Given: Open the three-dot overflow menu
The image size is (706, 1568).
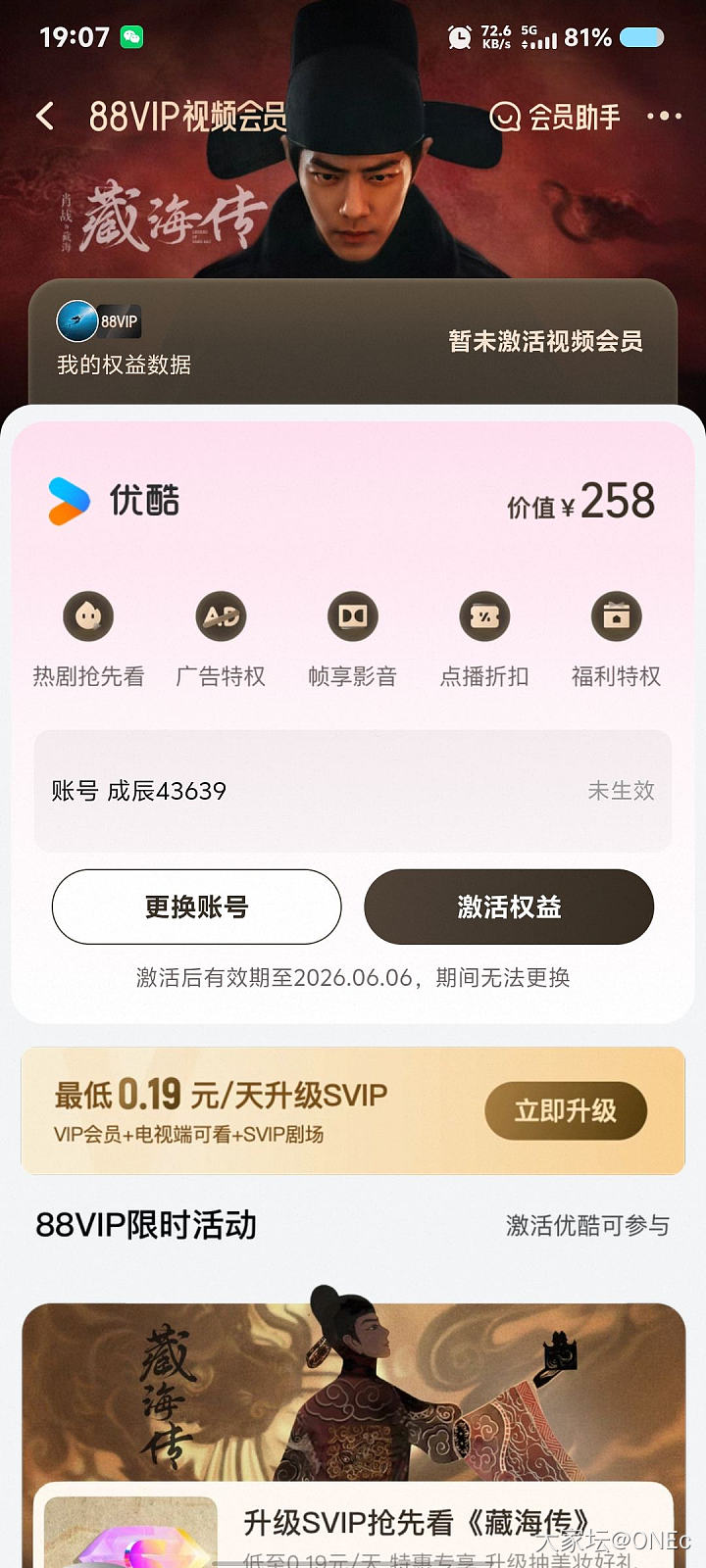Looking at the screenshot, I should (x=664, y=117).
